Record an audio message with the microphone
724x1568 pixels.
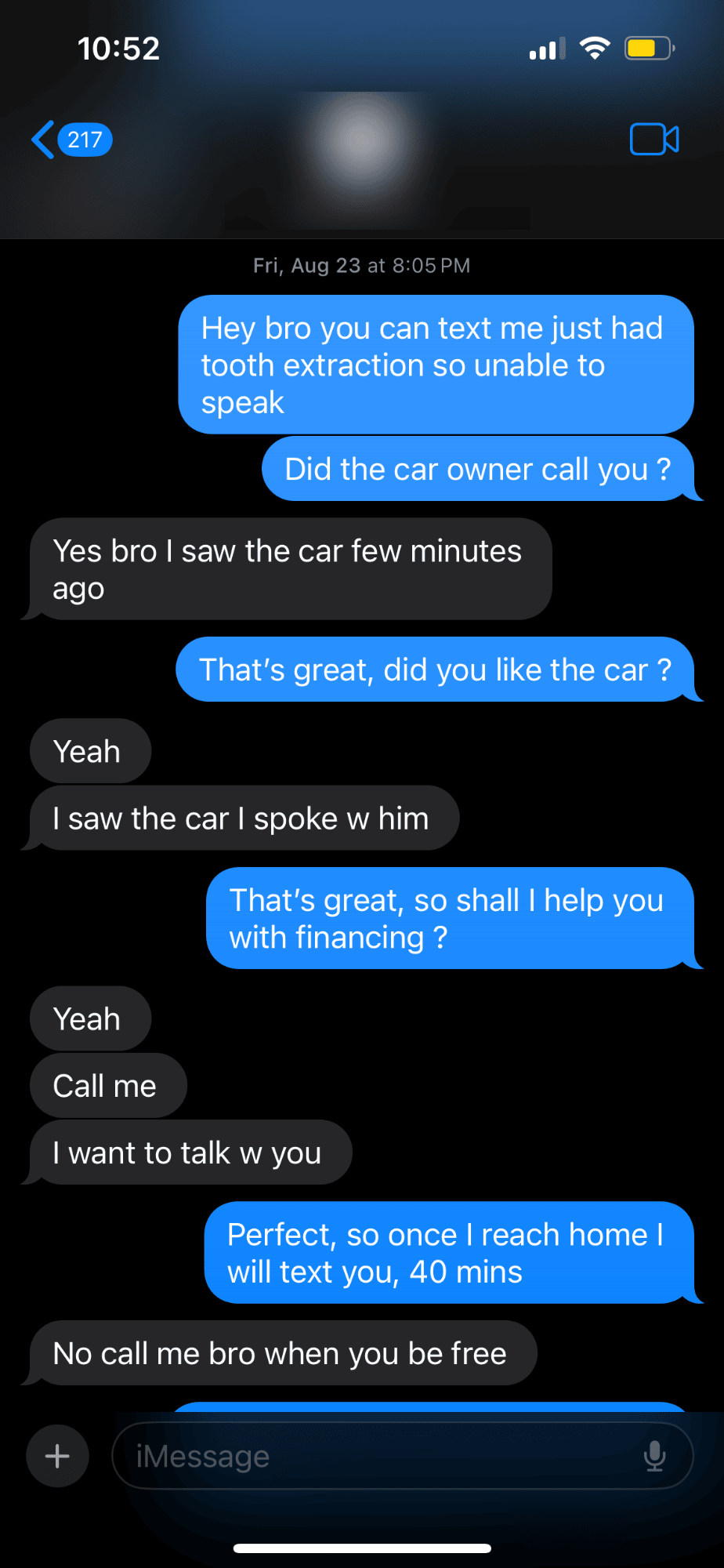click(x=654, y=1456)
